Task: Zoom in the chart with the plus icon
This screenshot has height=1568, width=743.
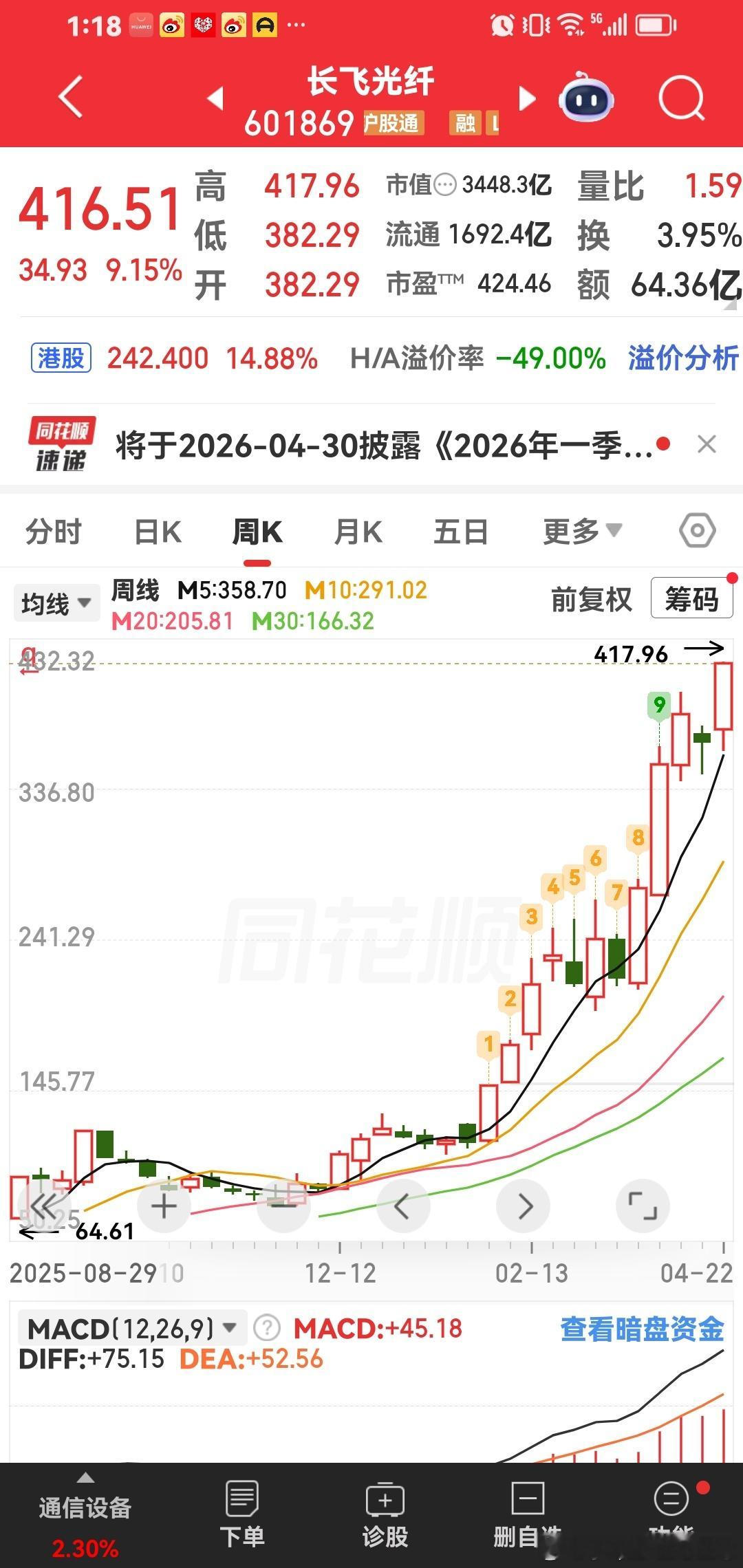Action: pyautogui.click(x=164, y=1206)
